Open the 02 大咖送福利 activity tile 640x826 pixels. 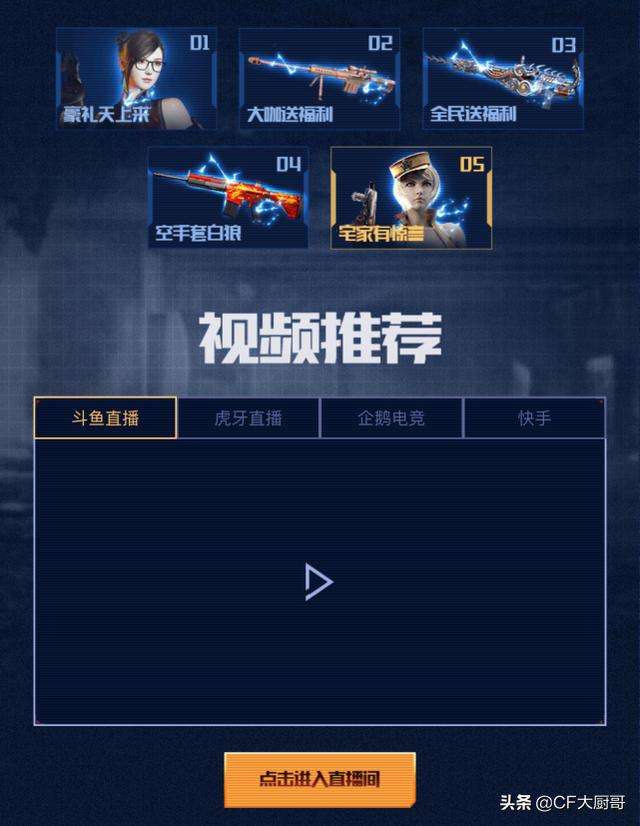pos(319,79)
